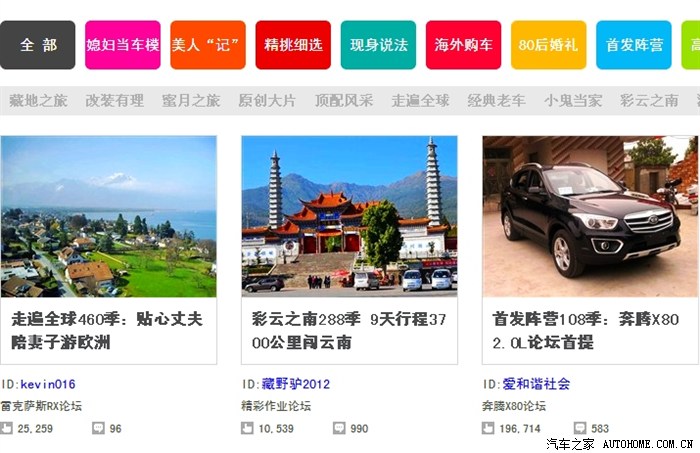Switch to the 改装有理 tab
The width and height of the screenshot is (700, 453).
tap(115, 100)
